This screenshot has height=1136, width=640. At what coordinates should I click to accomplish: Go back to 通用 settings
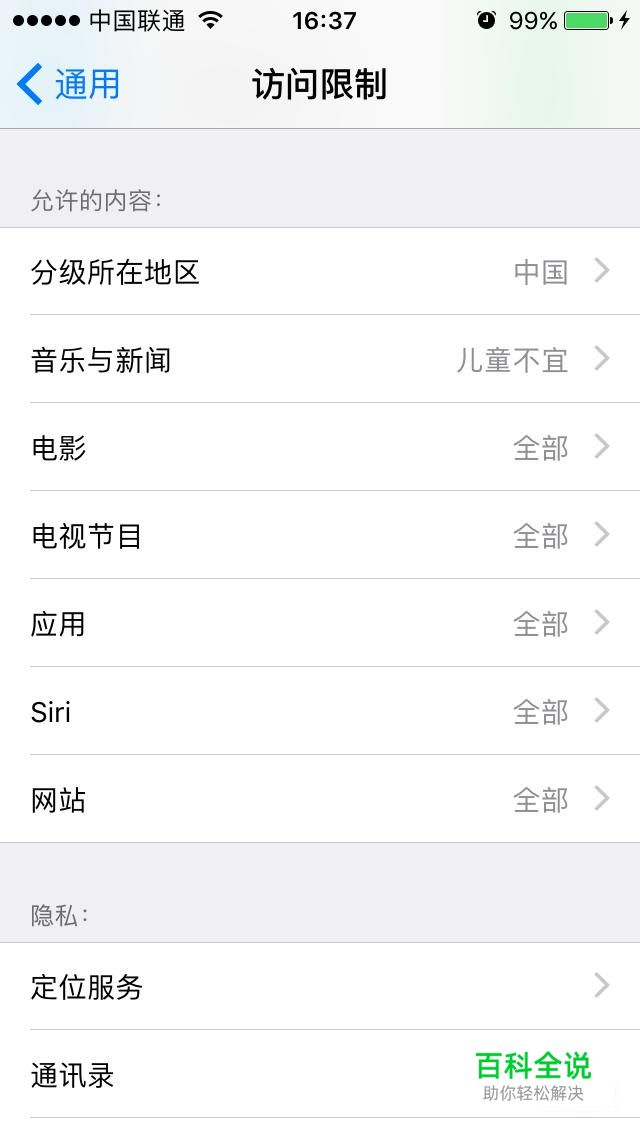coord(68,84)
